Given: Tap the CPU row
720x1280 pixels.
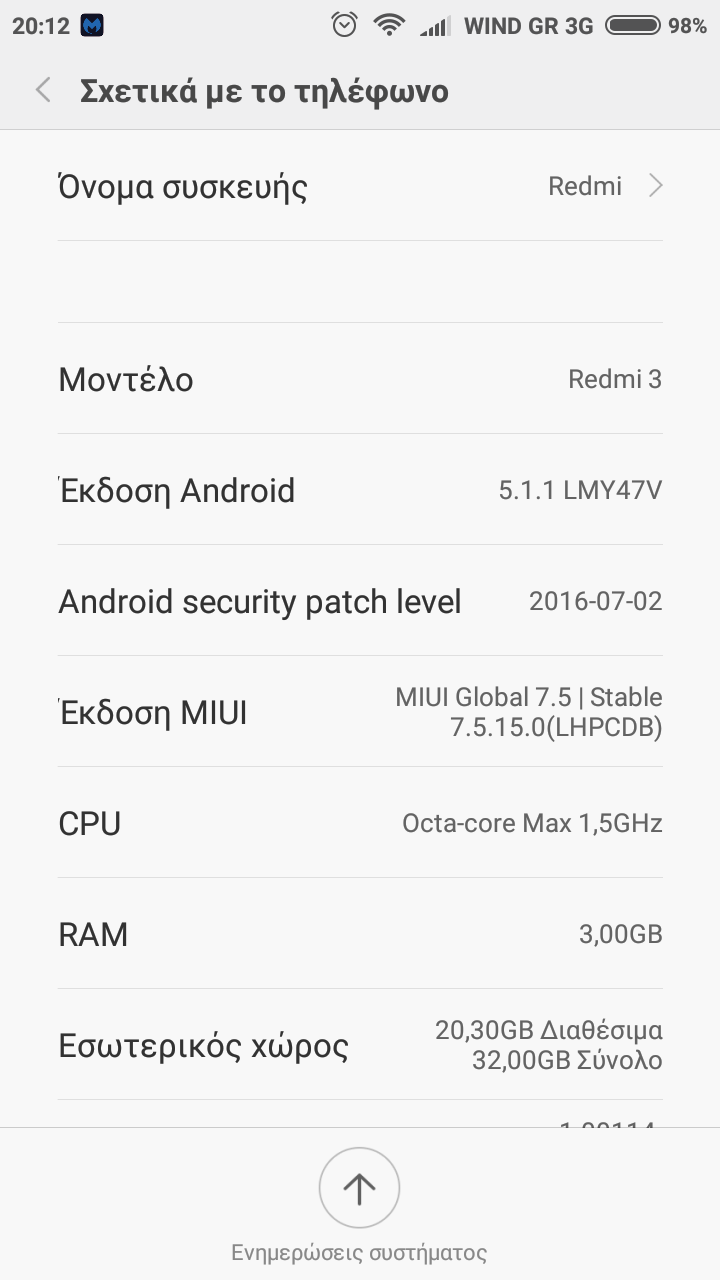Looking at the screenshot, I should point(360,823).
